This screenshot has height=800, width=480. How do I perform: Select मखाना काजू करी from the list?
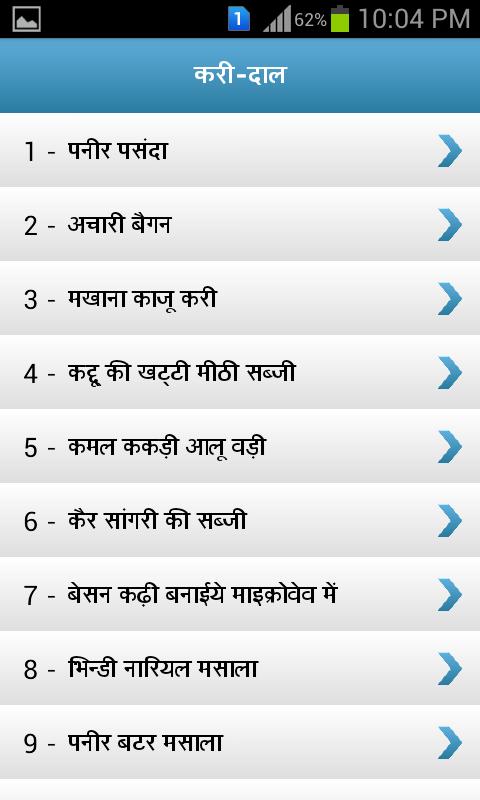(x=240, y=298)
